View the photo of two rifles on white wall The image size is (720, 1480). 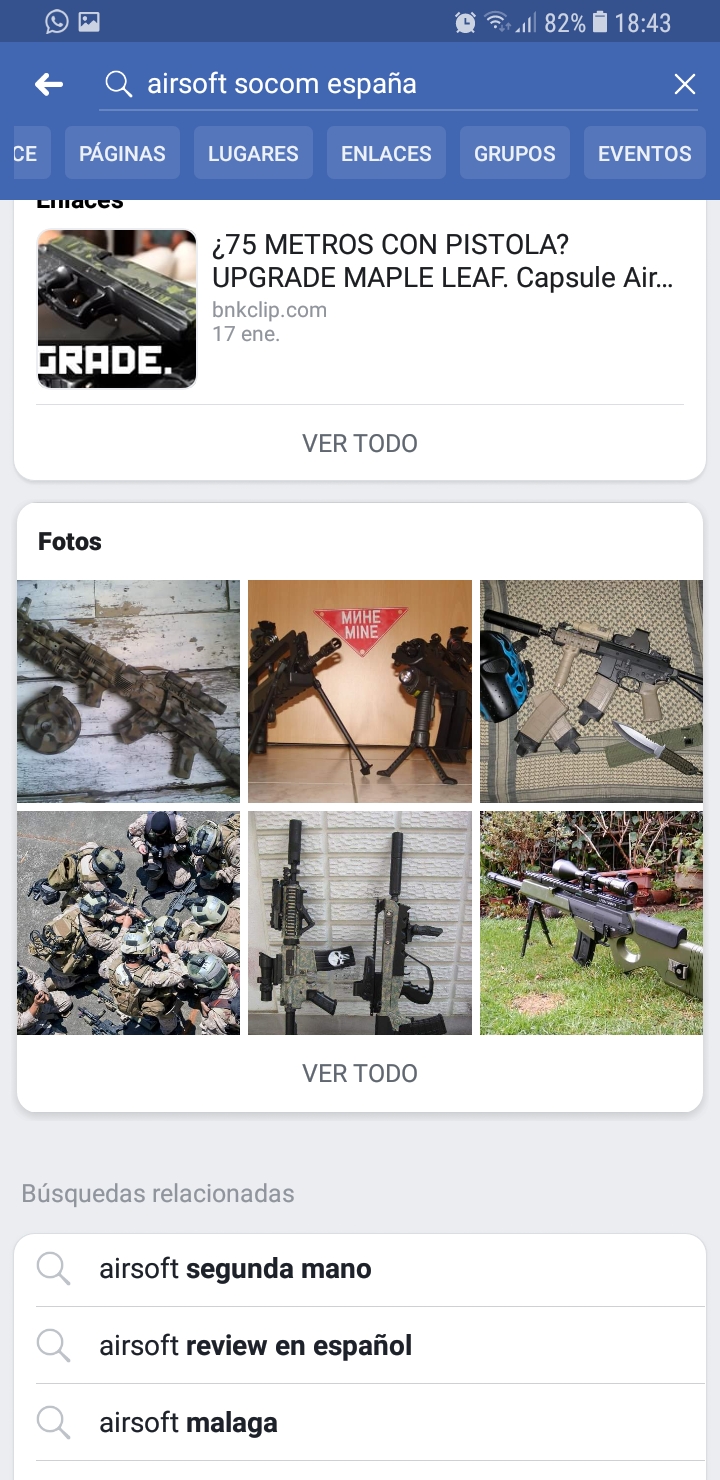[360, 922]
